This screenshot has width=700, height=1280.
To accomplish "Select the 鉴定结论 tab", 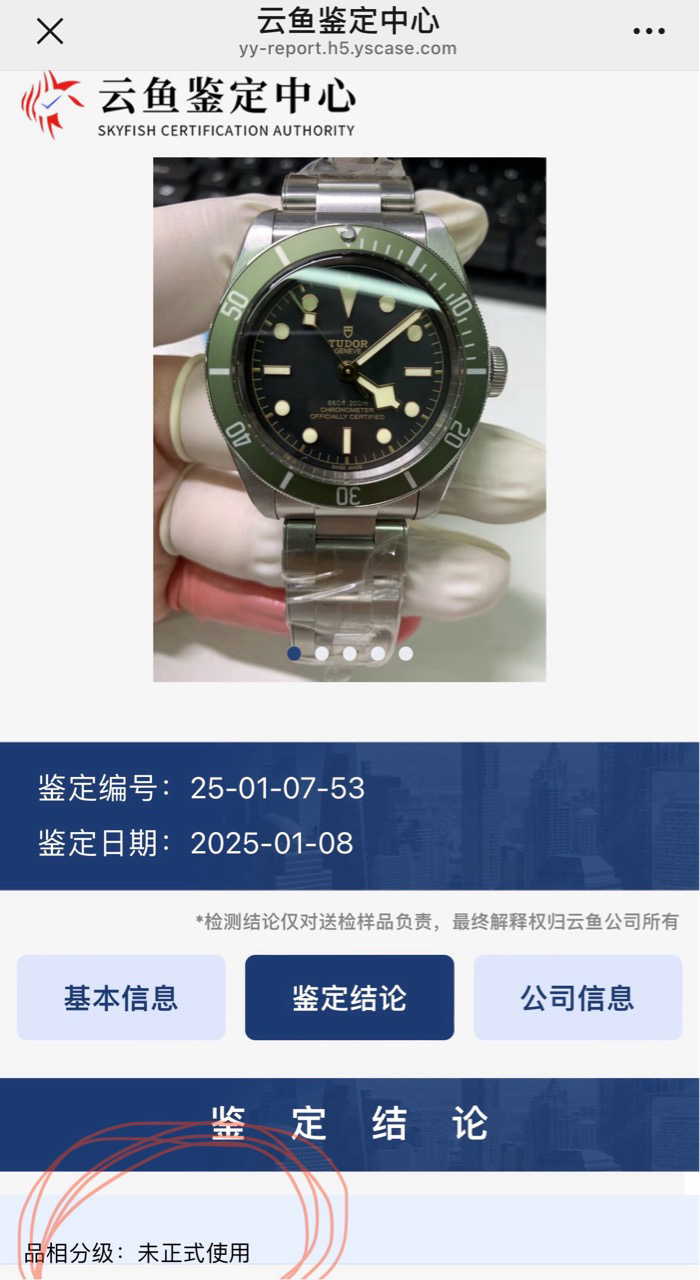I will point(349,997).
